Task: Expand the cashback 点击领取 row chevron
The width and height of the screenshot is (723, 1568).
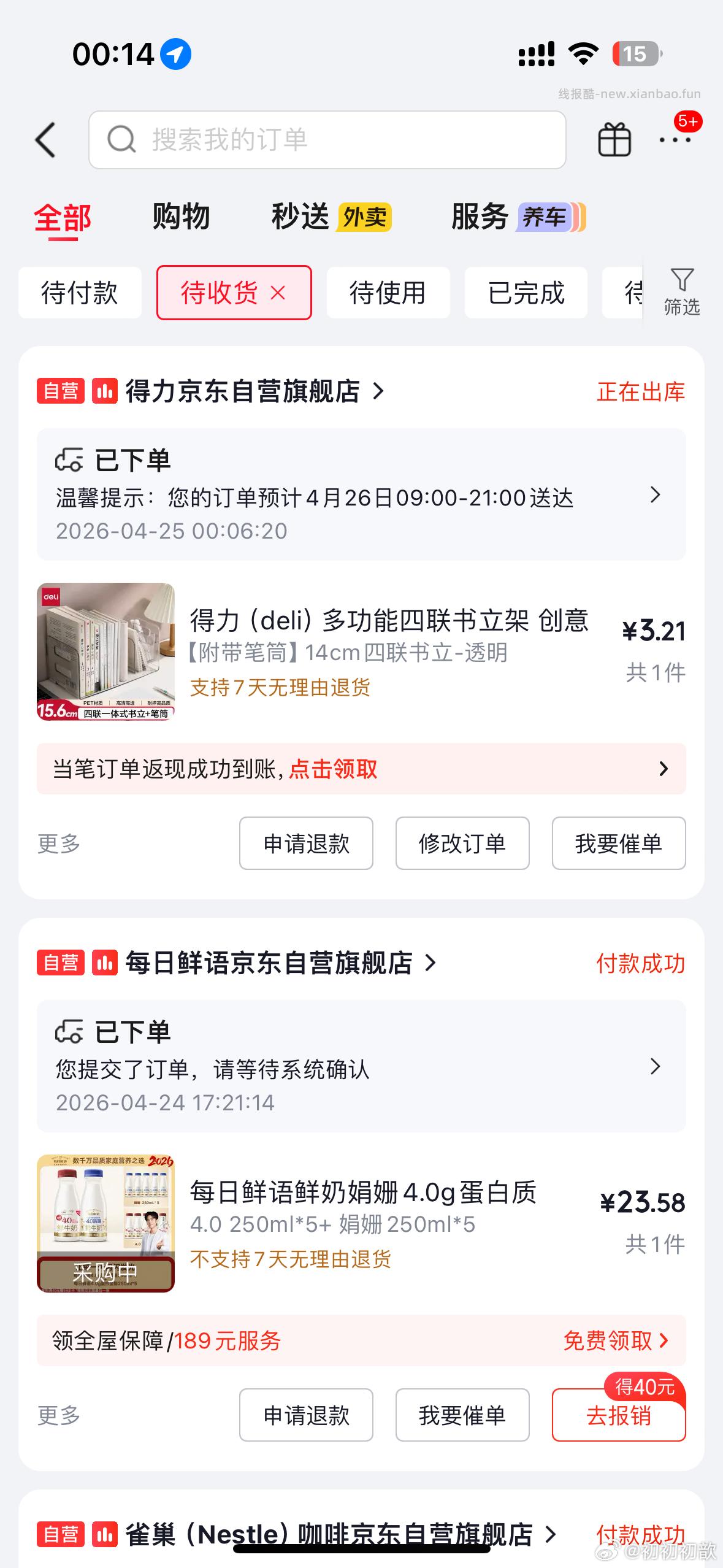Action: click(664, 769)
